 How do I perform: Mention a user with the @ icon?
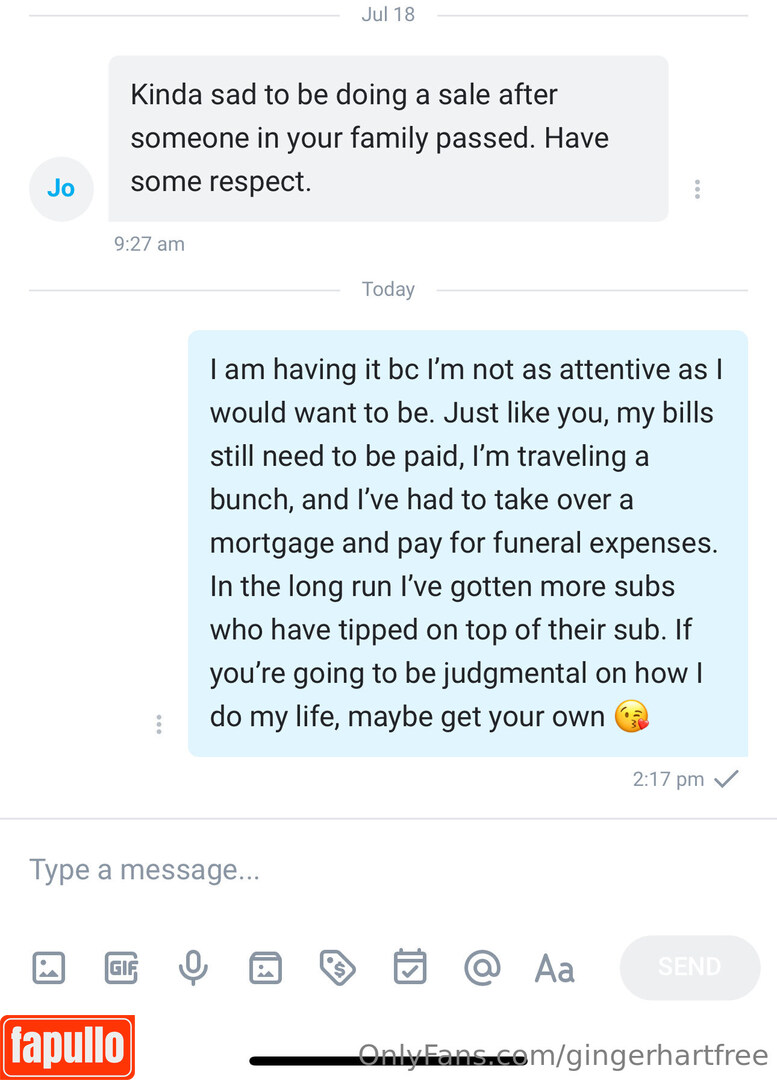[x=482, y=968]
